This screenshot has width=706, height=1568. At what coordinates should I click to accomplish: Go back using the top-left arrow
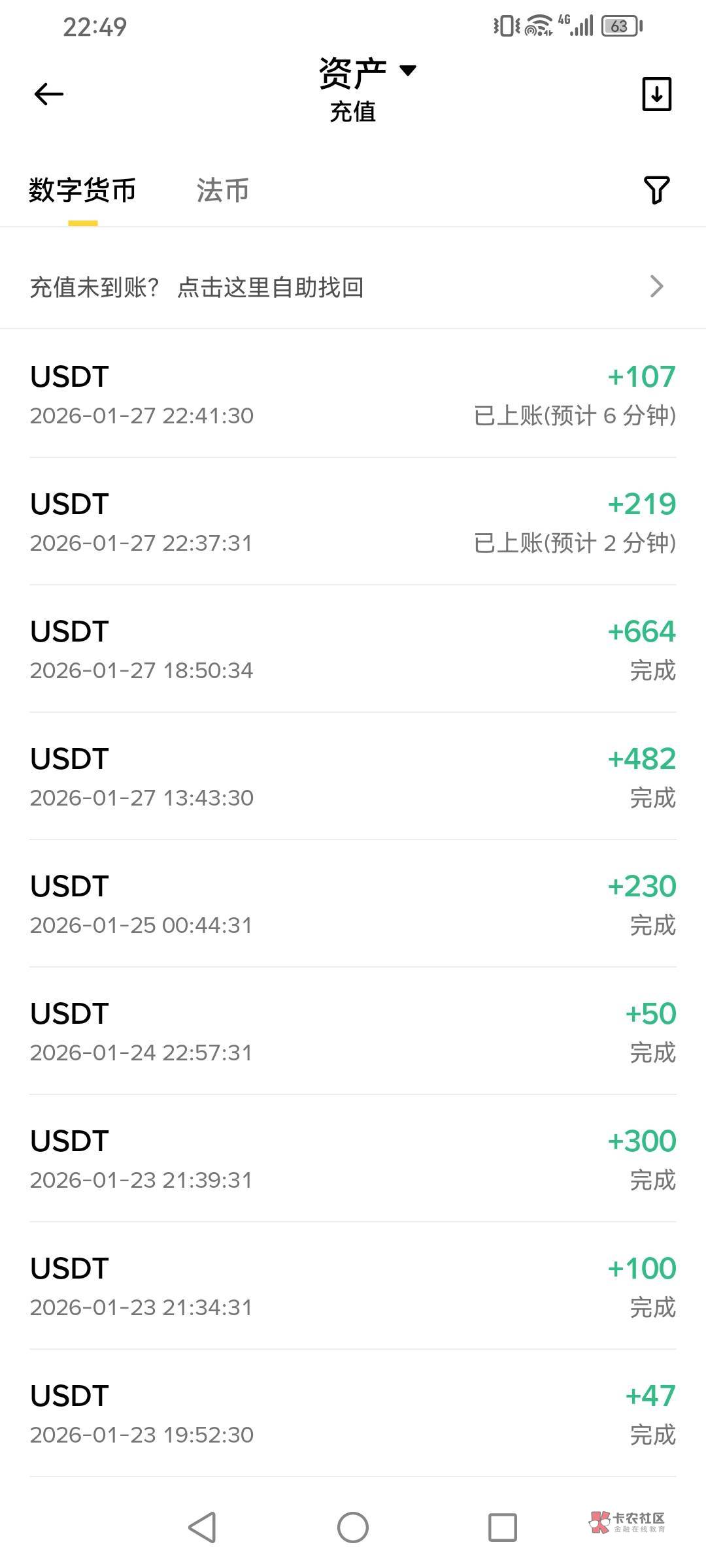(48, 94)
